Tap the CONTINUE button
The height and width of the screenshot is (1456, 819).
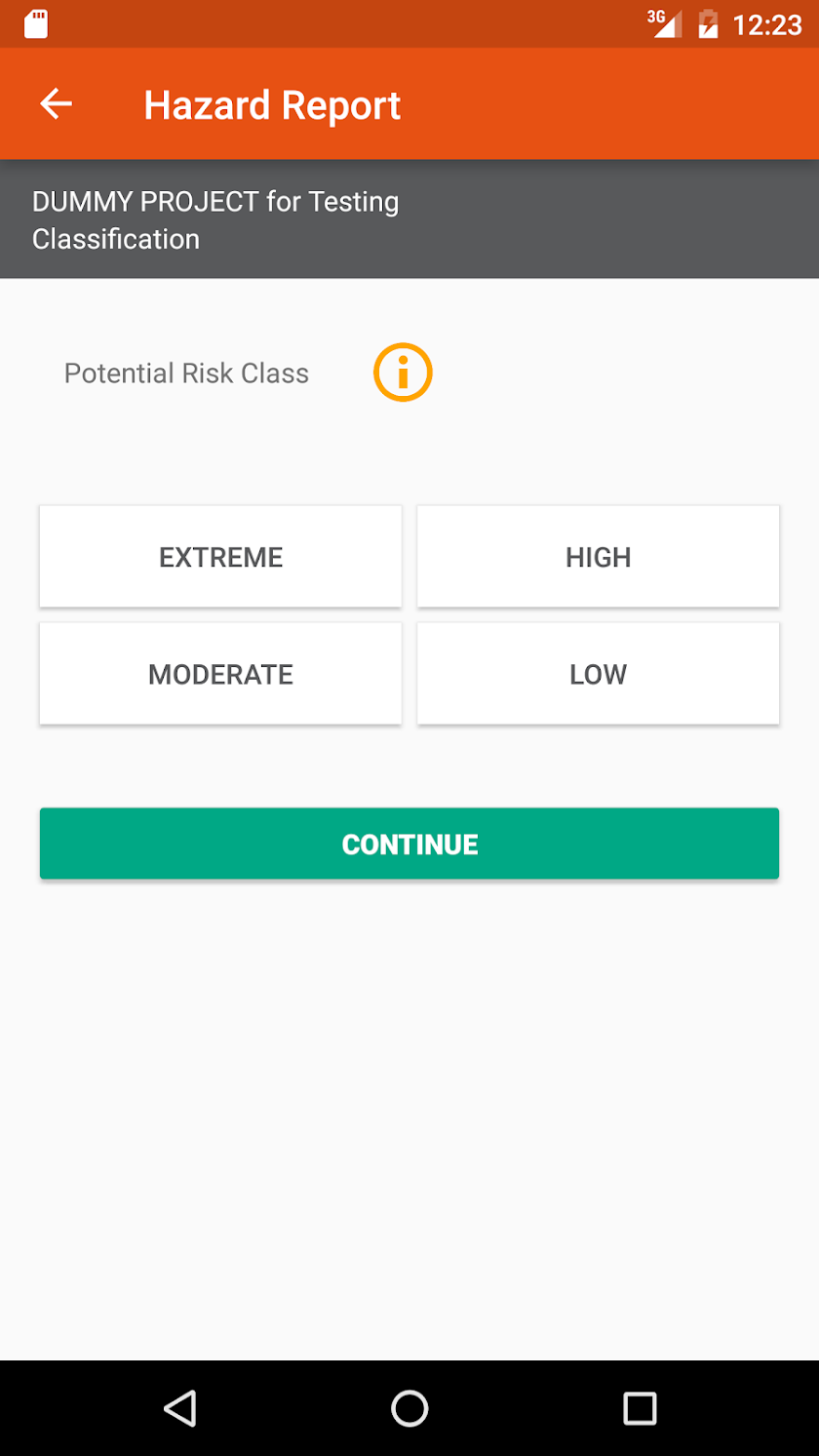[409, 844]
